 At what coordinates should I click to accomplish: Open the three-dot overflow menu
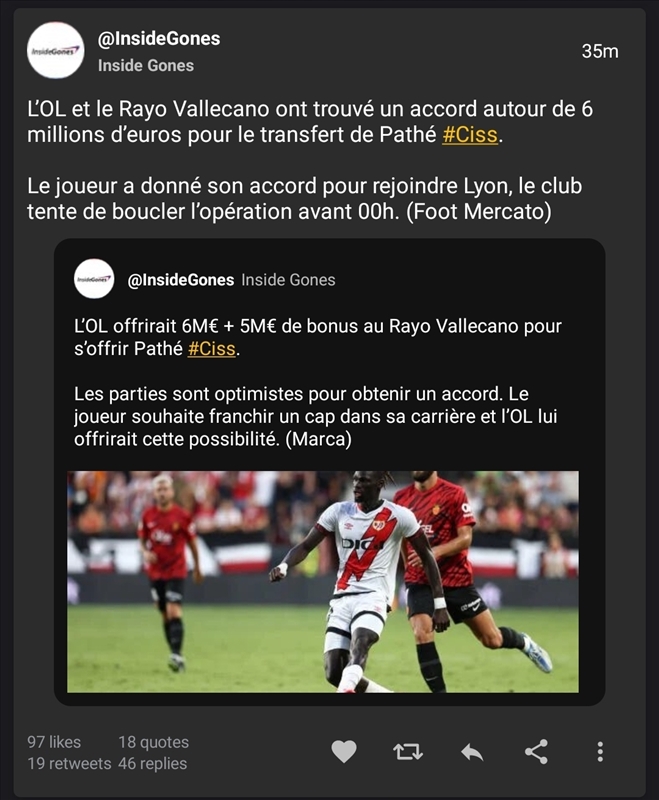click(600, 752)
